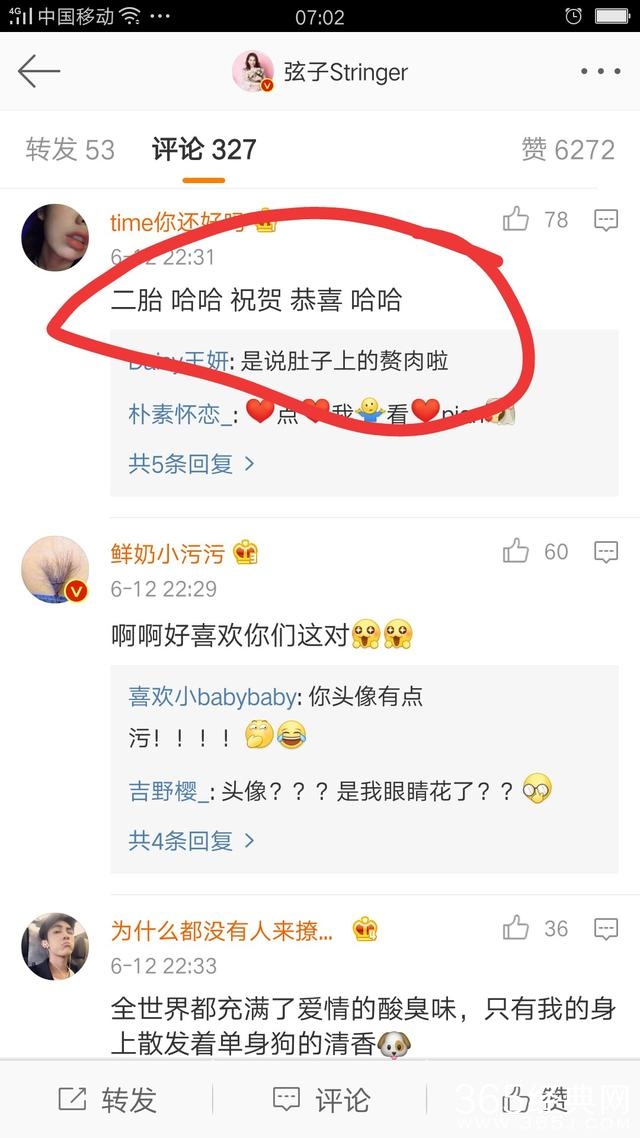Go back using the arrow icon
The width and height of the screenshot is (640, 1138).
pyautogui.click(x=40, y=71)
